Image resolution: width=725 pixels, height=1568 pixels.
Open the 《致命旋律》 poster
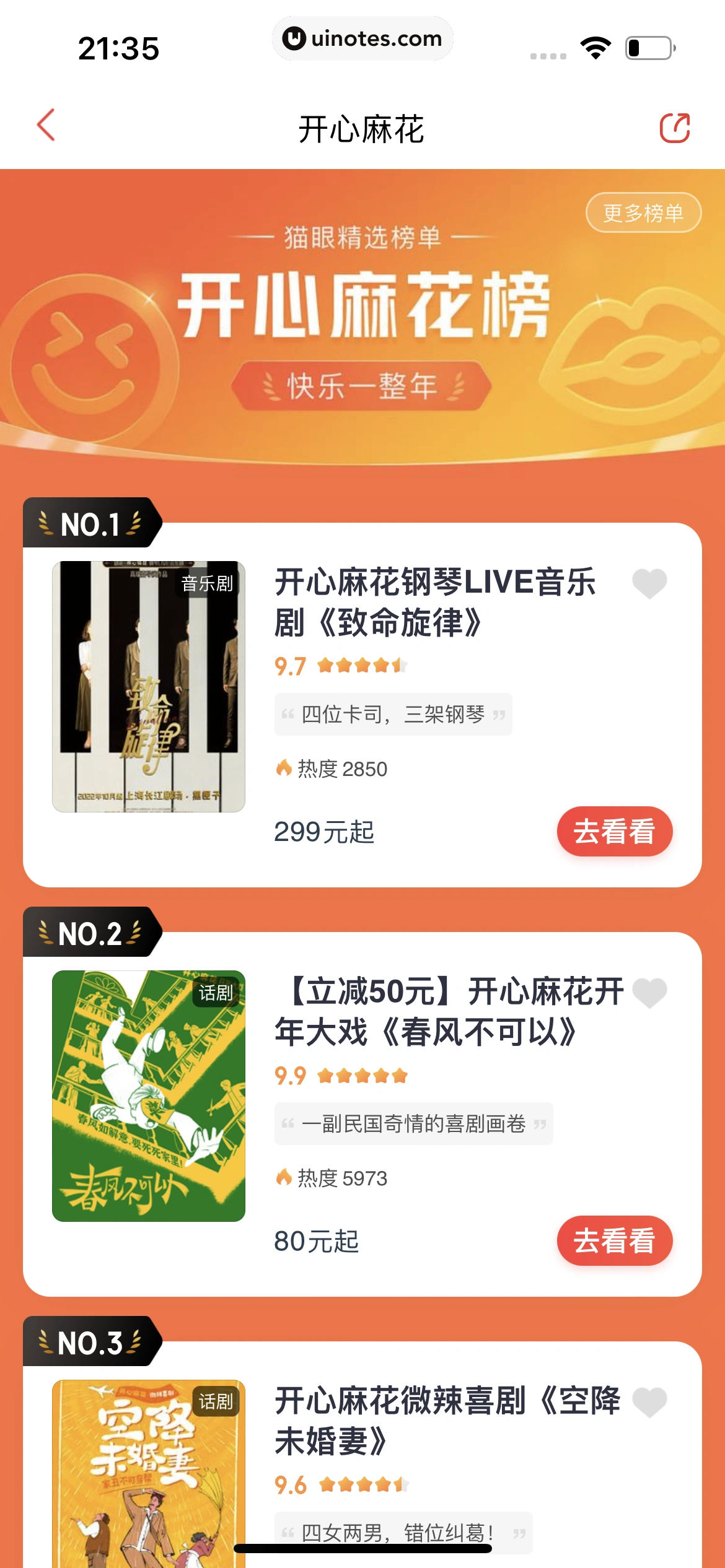pyautogui.click(x=149, y=686)
